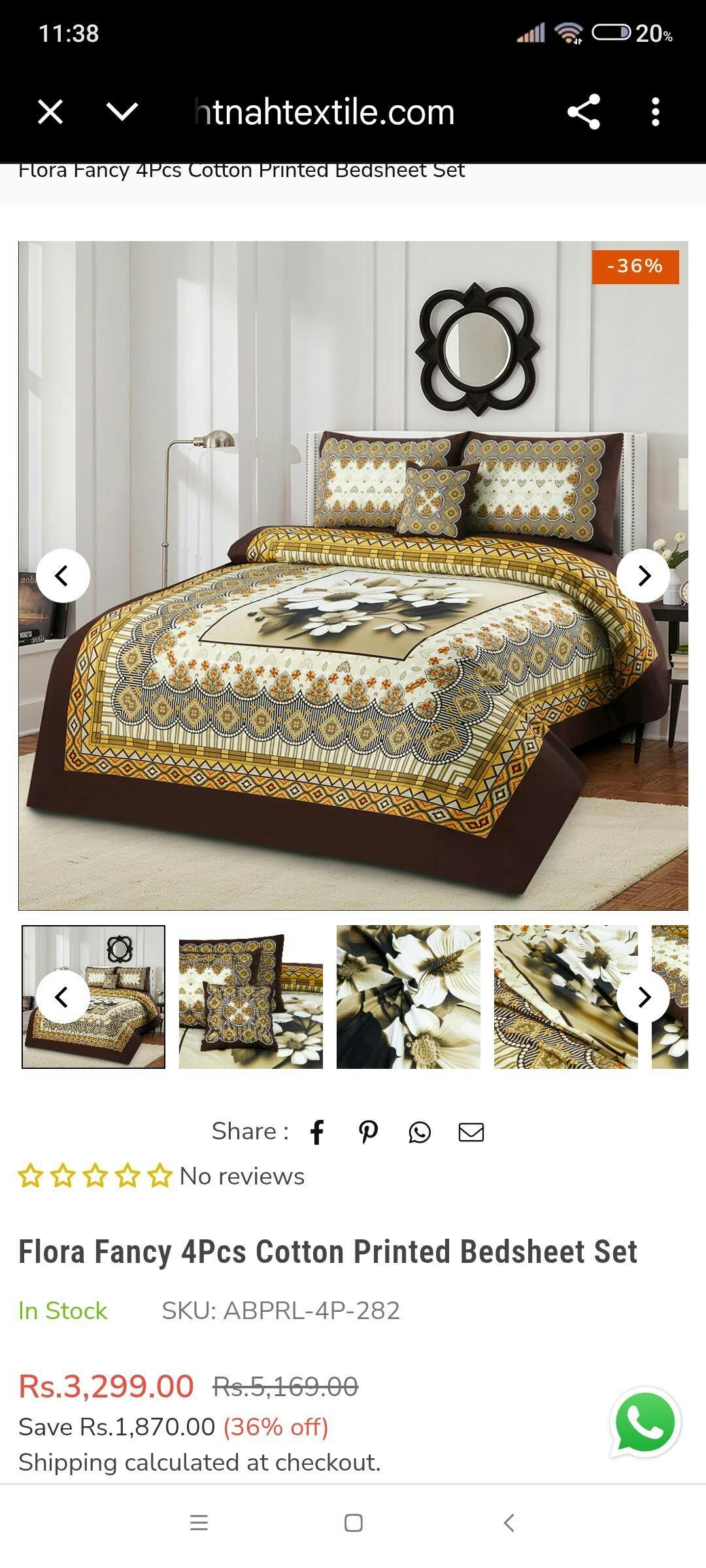
Task: Share product through WhatsApp share icon
Action: 420,1132
